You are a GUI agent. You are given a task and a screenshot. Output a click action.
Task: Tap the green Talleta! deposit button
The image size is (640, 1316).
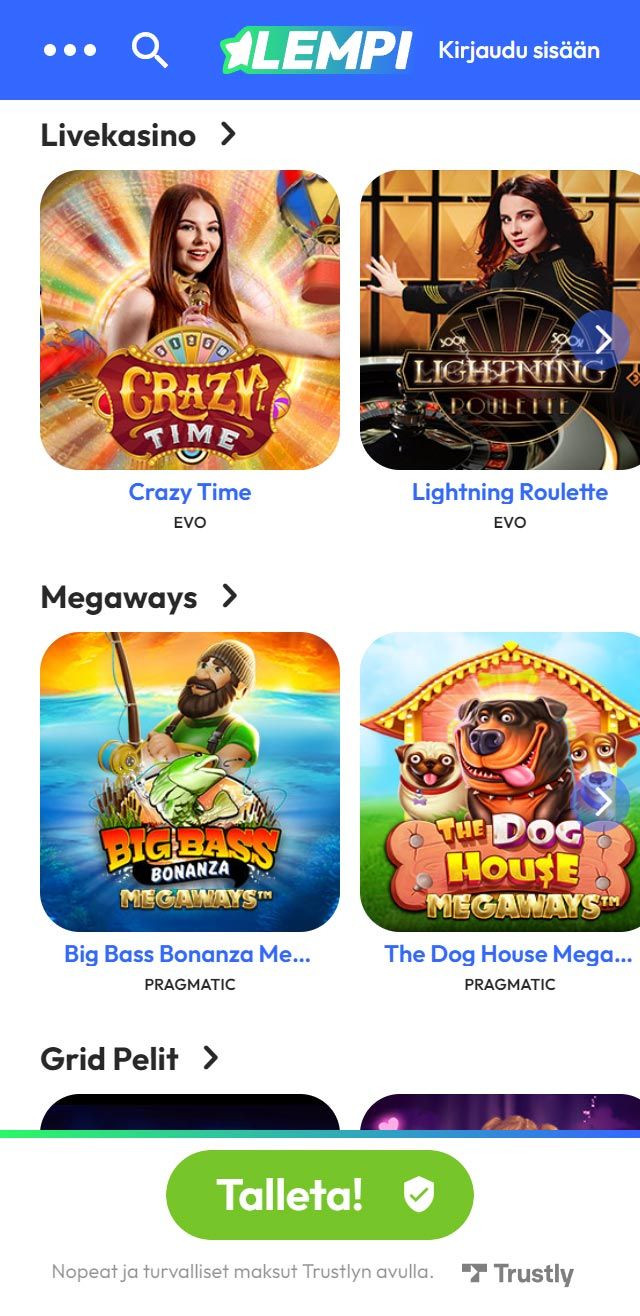(x=319, y=1195)
